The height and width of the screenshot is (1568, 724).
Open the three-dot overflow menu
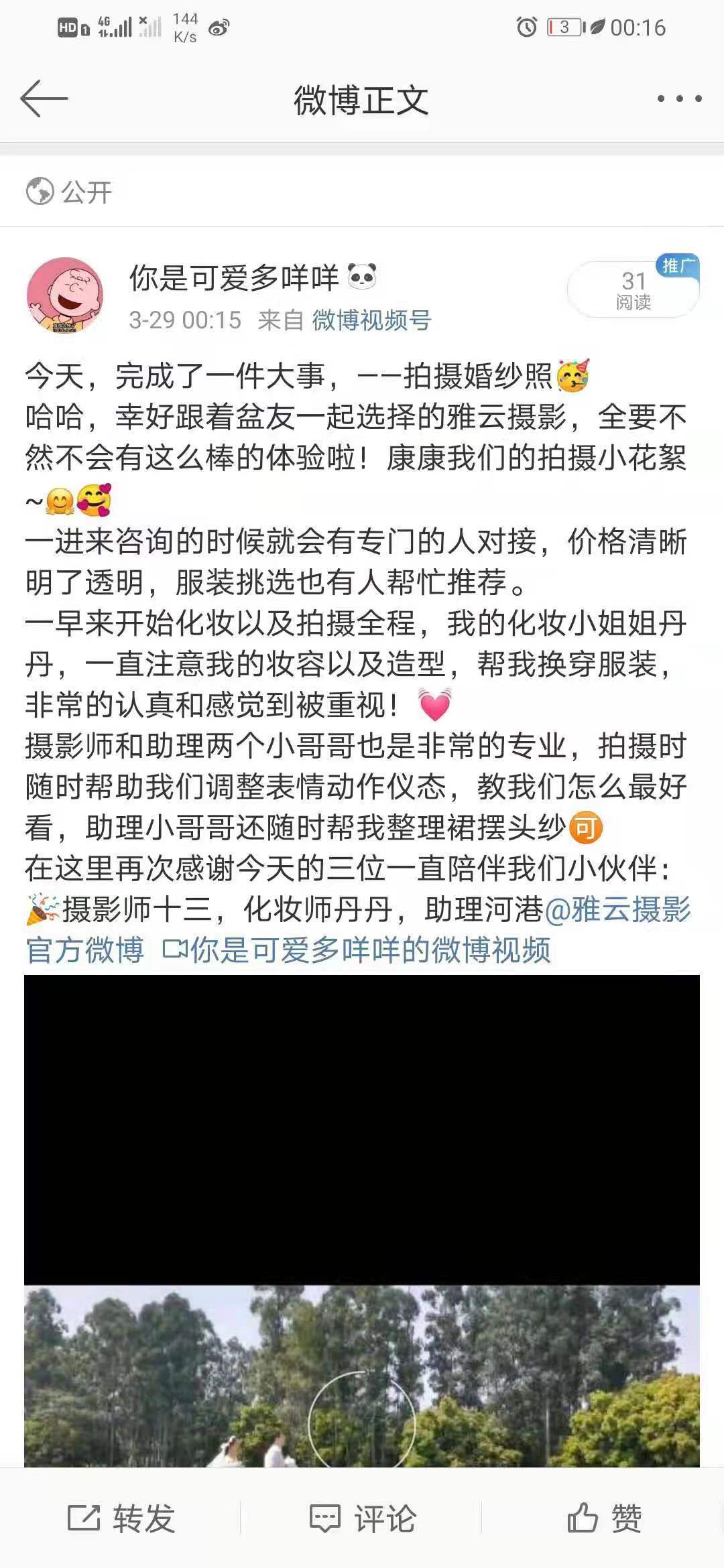pyautogui.click(x=679, y=99)
